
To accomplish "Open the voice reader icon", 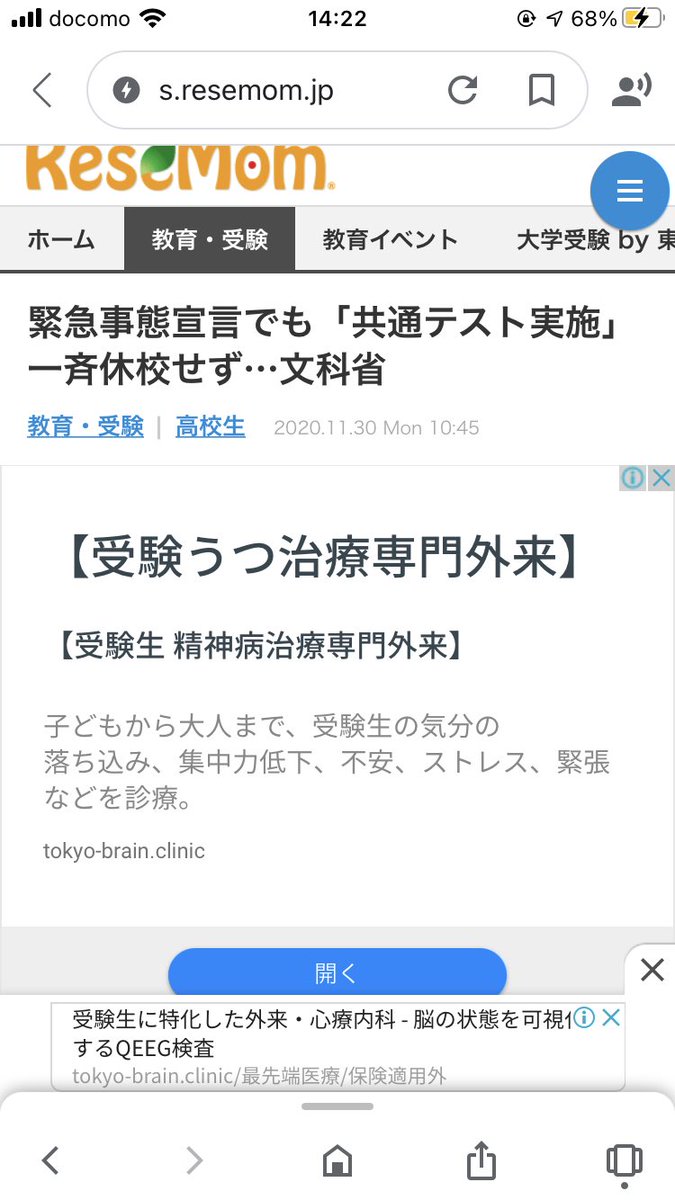I will pos(631,90).
